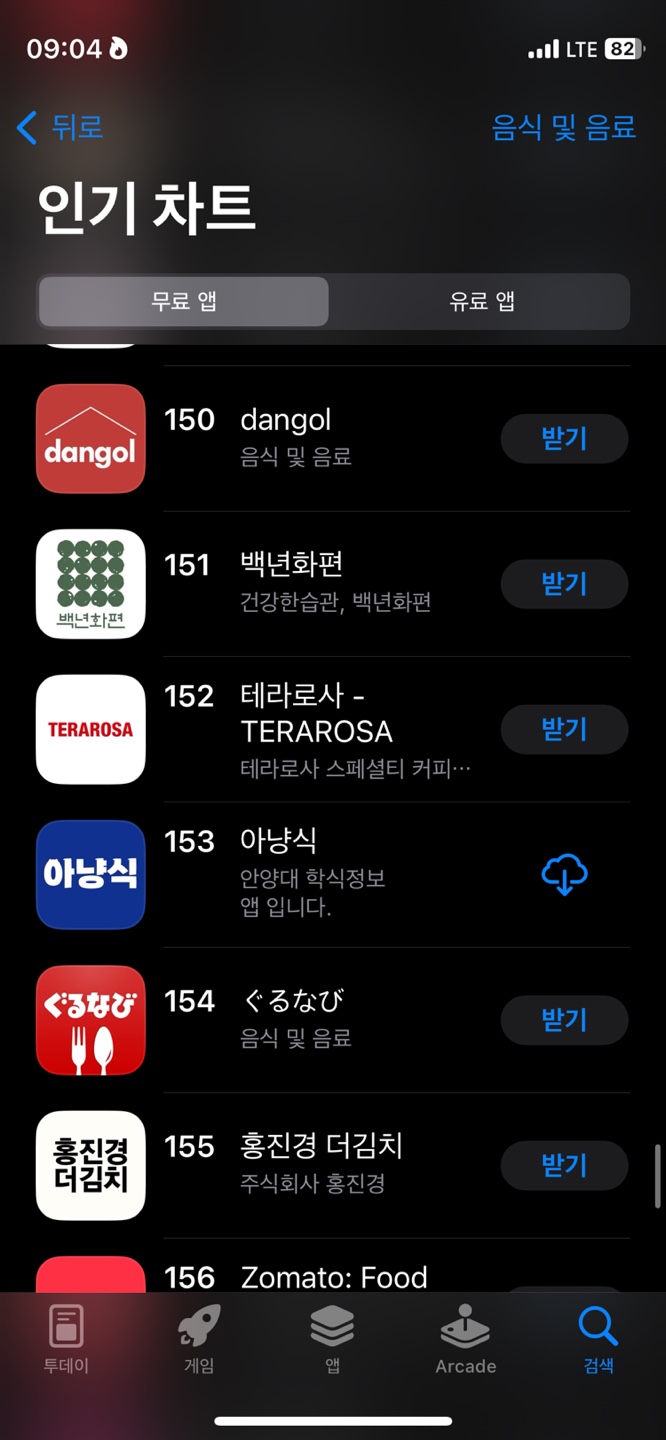666x1440 pixels.
Task: Open the 앱 tab
Action: [333, 1340]
